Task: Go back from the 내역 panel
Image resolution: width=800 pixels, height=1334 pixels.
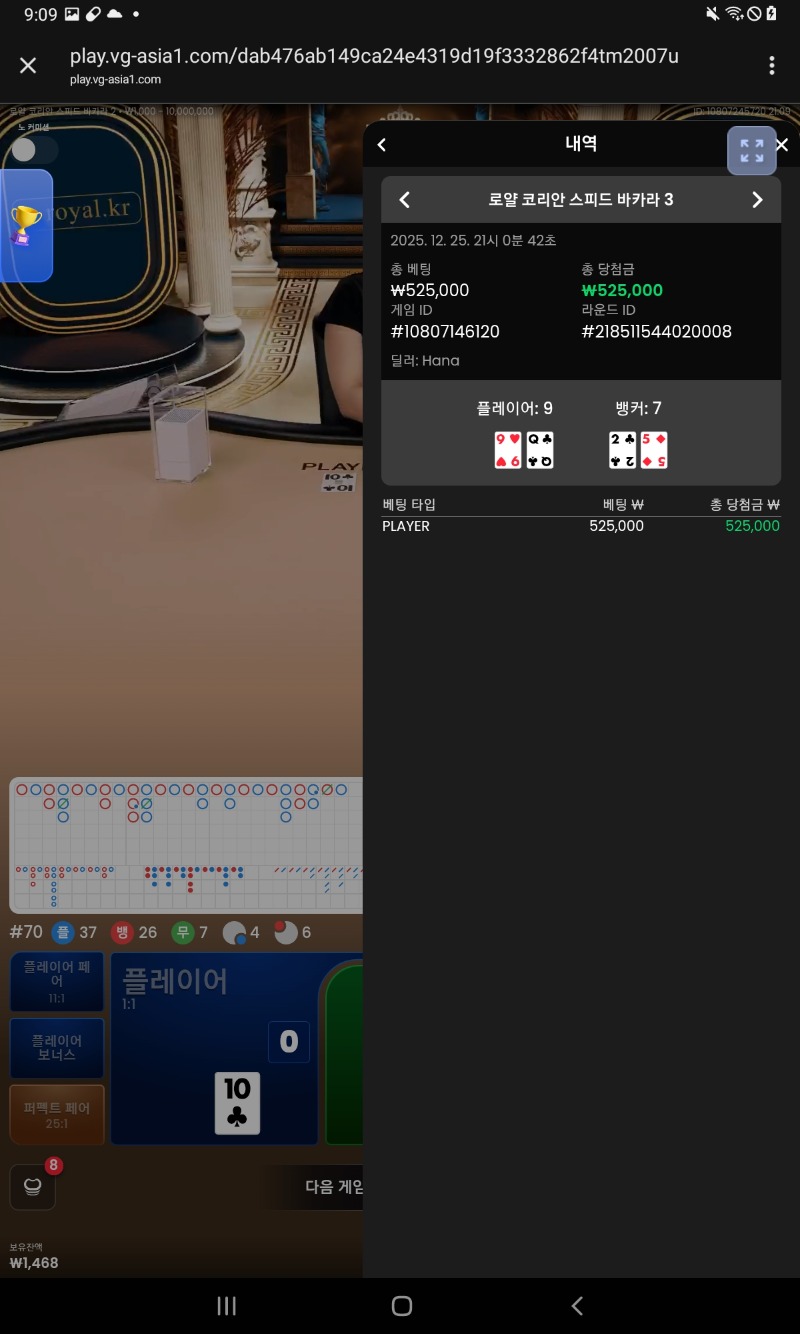Action: point(381,145)
